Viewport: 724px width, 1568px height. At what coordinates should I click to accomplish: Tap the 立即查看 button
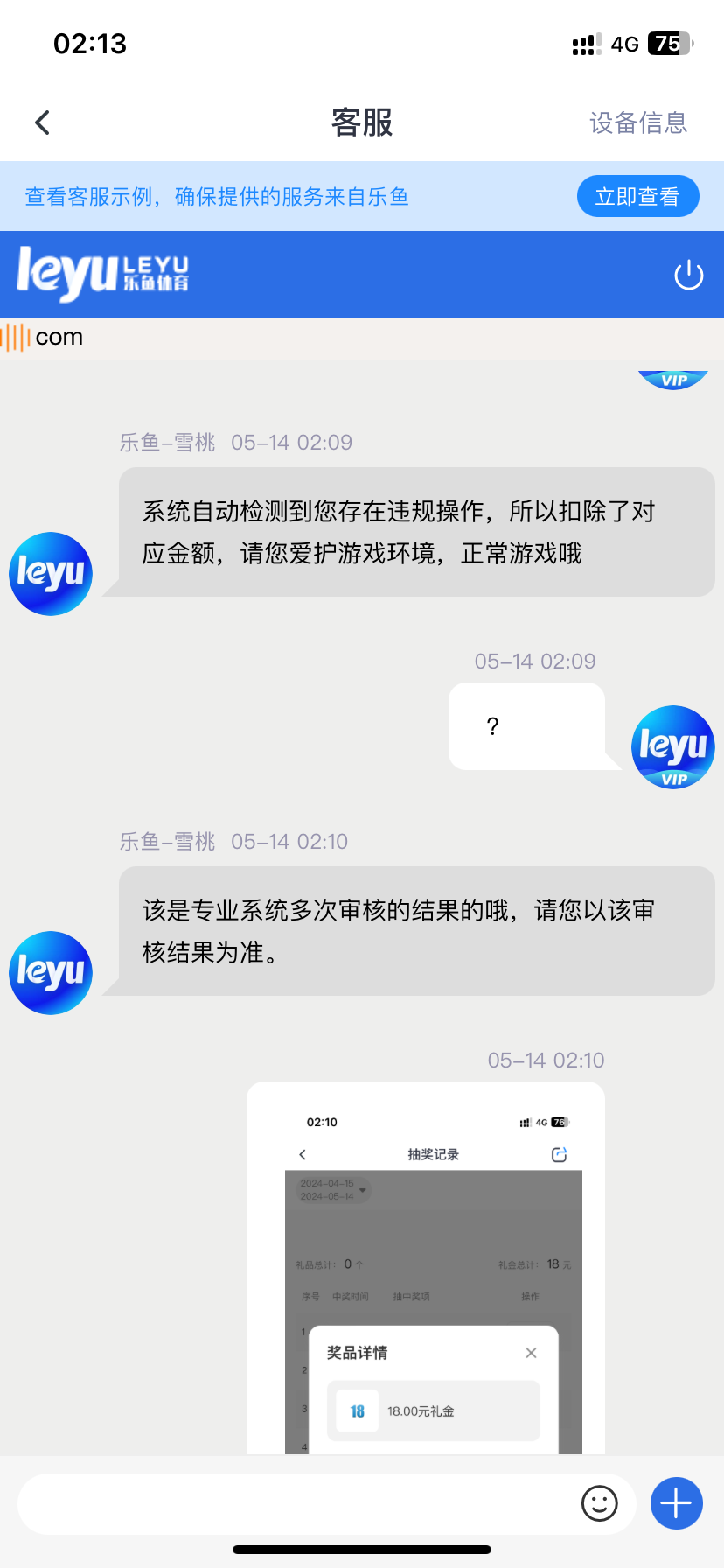tap(637, 196)
